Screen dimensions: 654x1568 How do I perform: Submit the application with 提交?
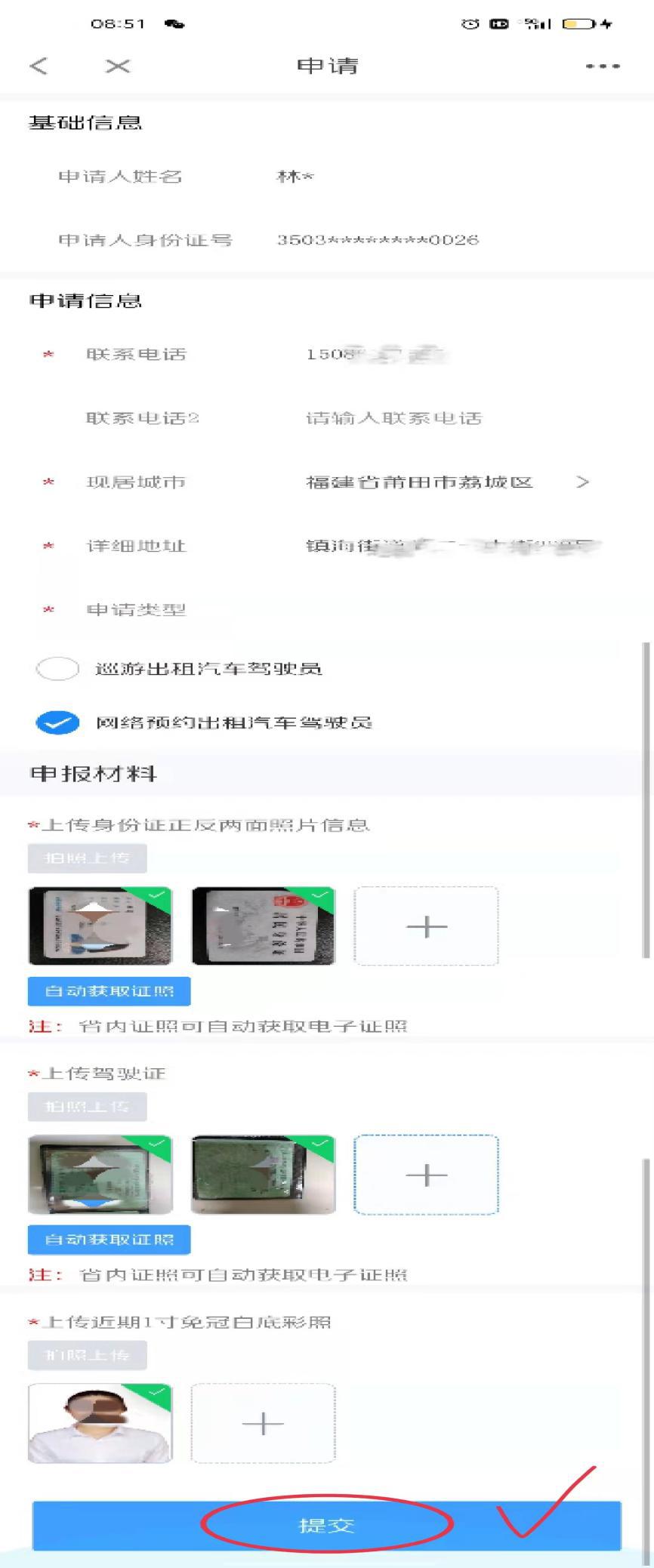point(326,1526)
